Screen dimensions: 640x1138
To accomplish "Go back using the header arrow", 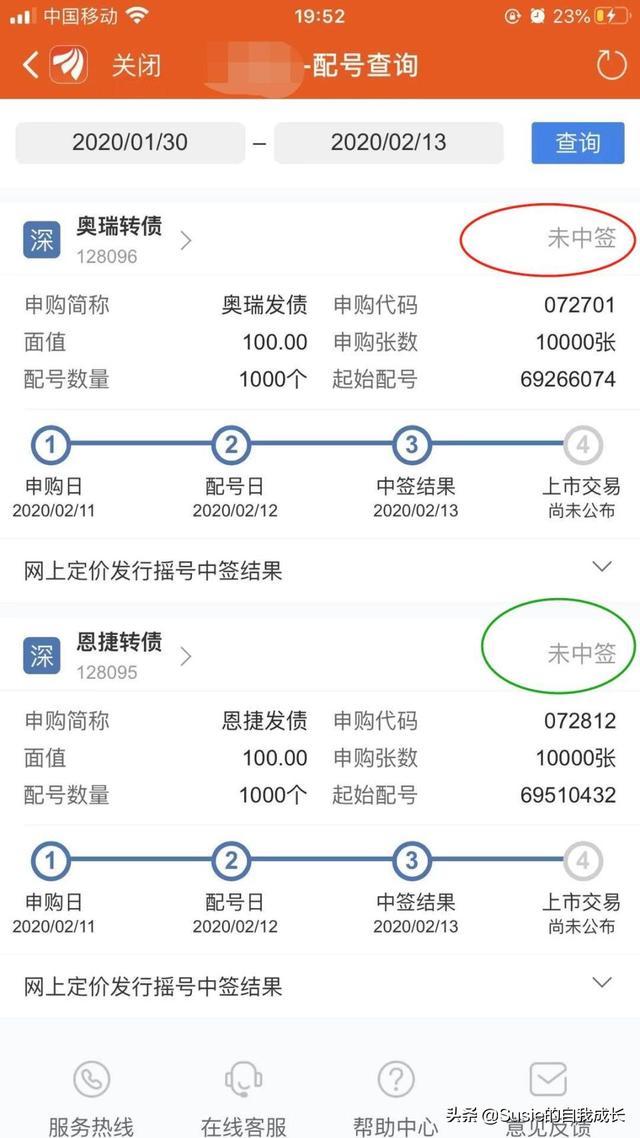I will click(x=30, y=65).
